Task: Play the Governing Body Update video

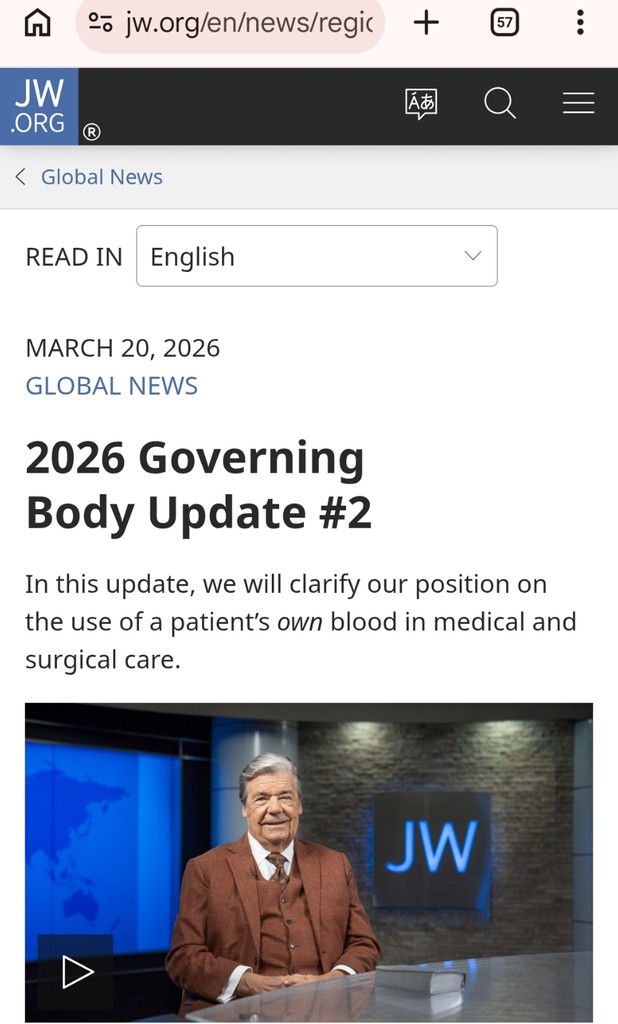Action: pos(76,971)
